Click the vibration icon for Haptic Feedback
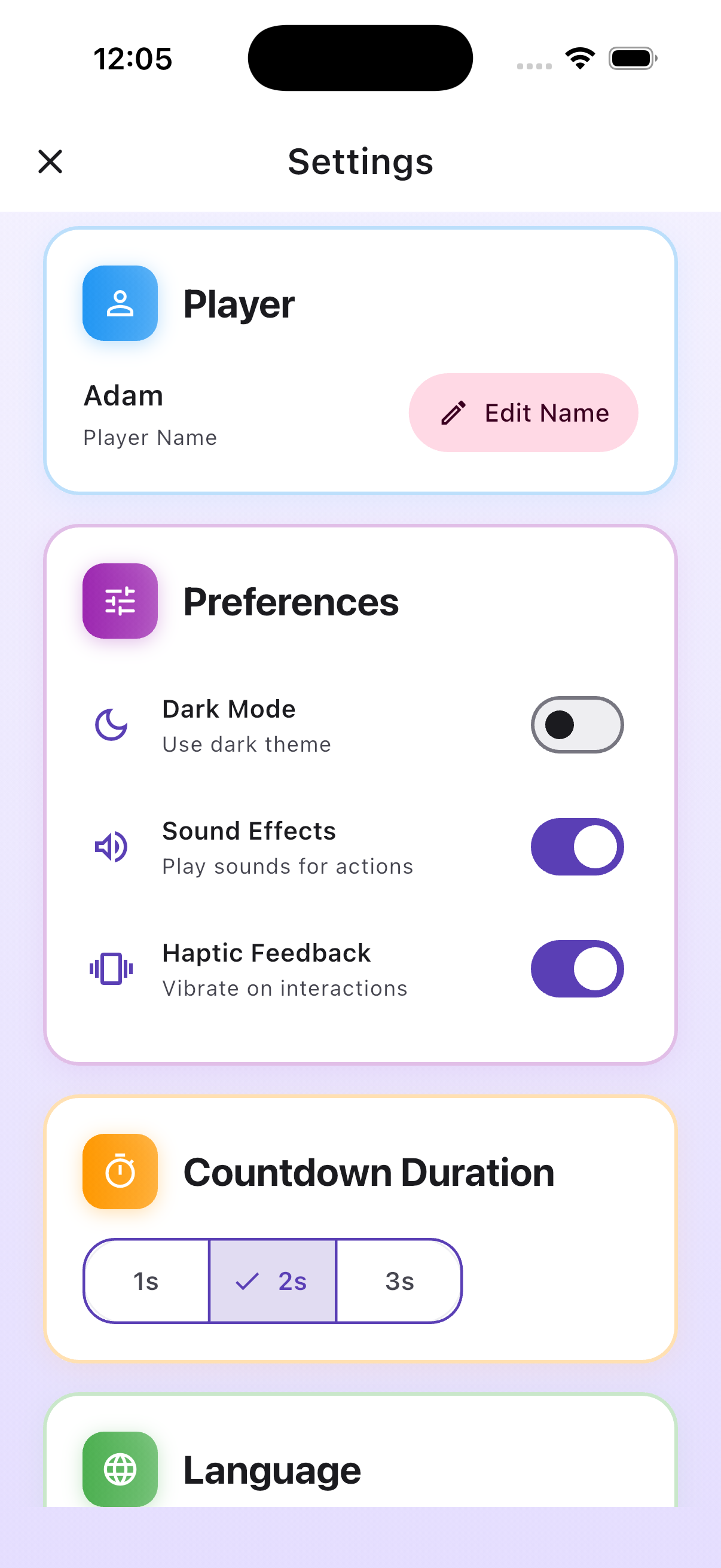Viewport: 721px width, 1568px height. [111, 969]
